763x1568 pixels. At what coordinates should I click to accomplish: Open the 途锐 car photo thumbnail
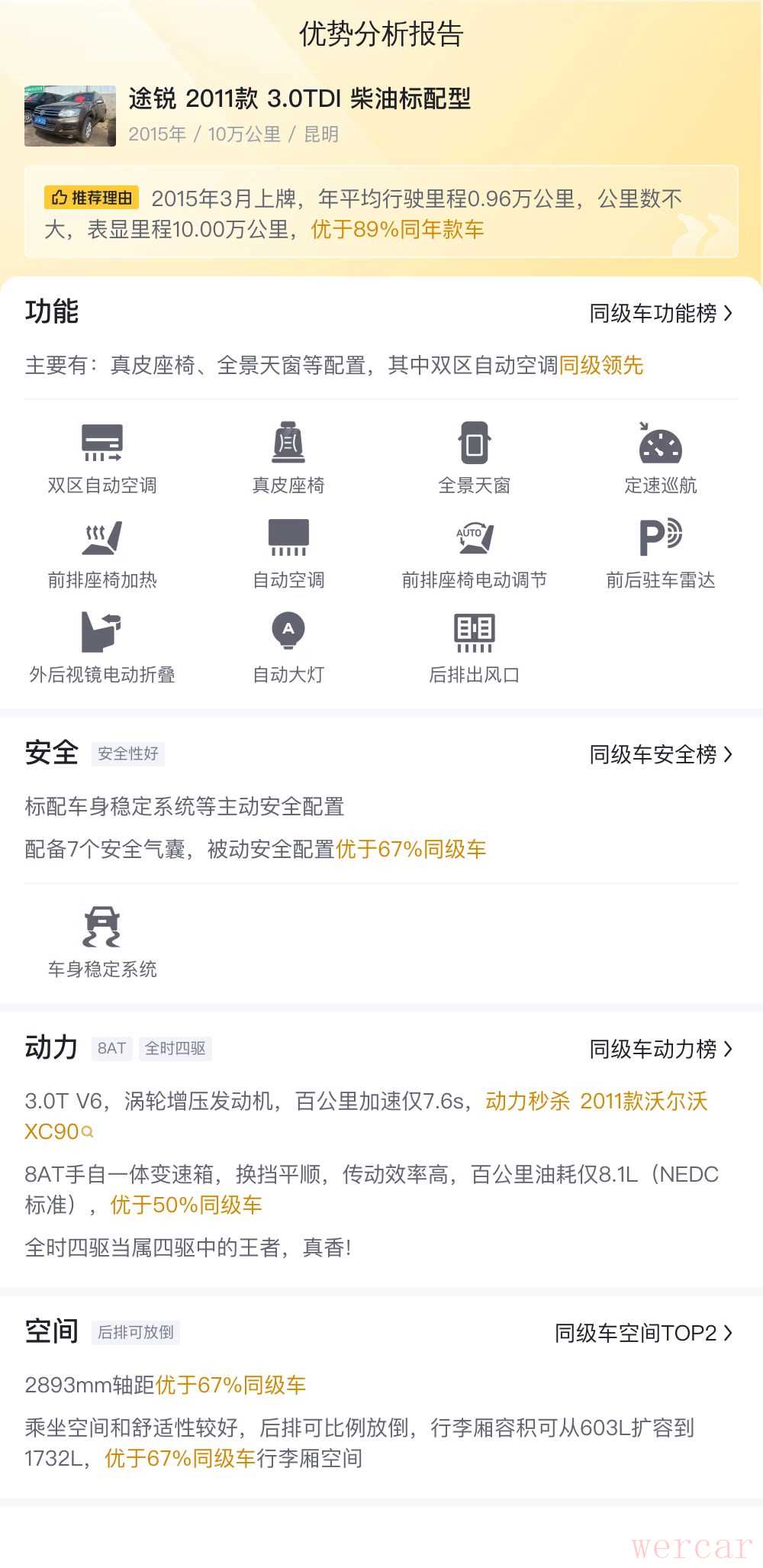tap(70, 116)
